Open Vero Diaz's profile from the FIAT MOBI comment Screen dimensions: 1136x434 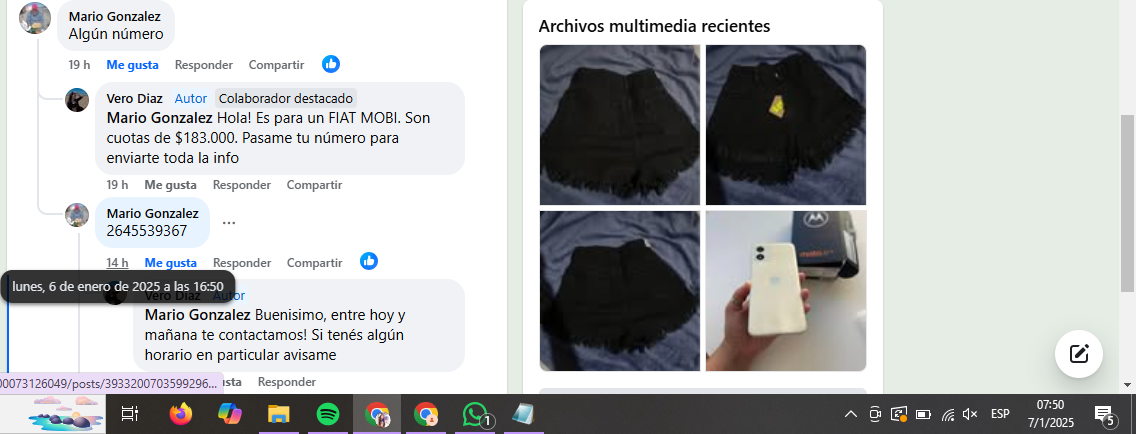tap(134, 98)
